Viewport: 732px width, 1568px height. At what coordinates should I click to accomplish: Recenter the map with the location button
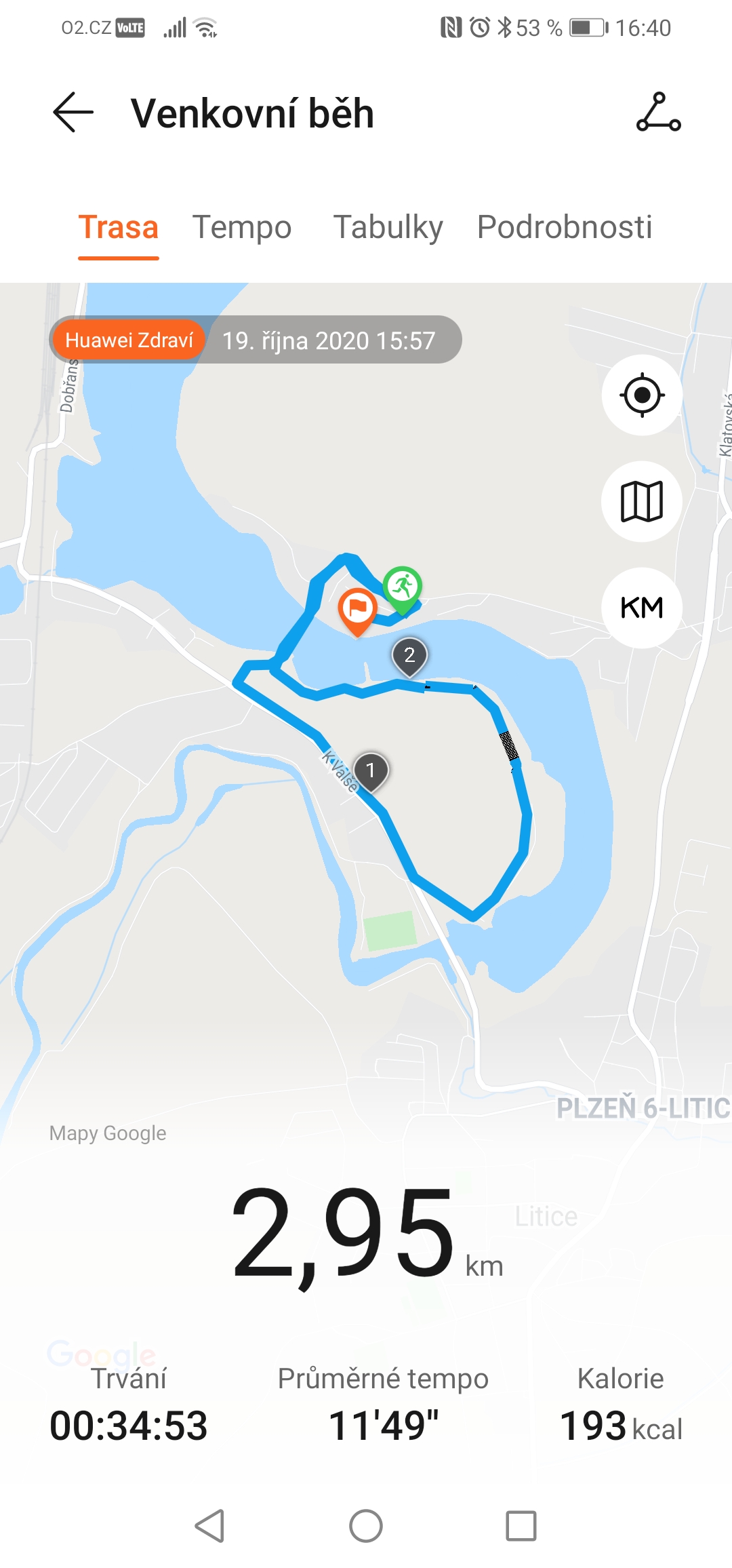642,395
